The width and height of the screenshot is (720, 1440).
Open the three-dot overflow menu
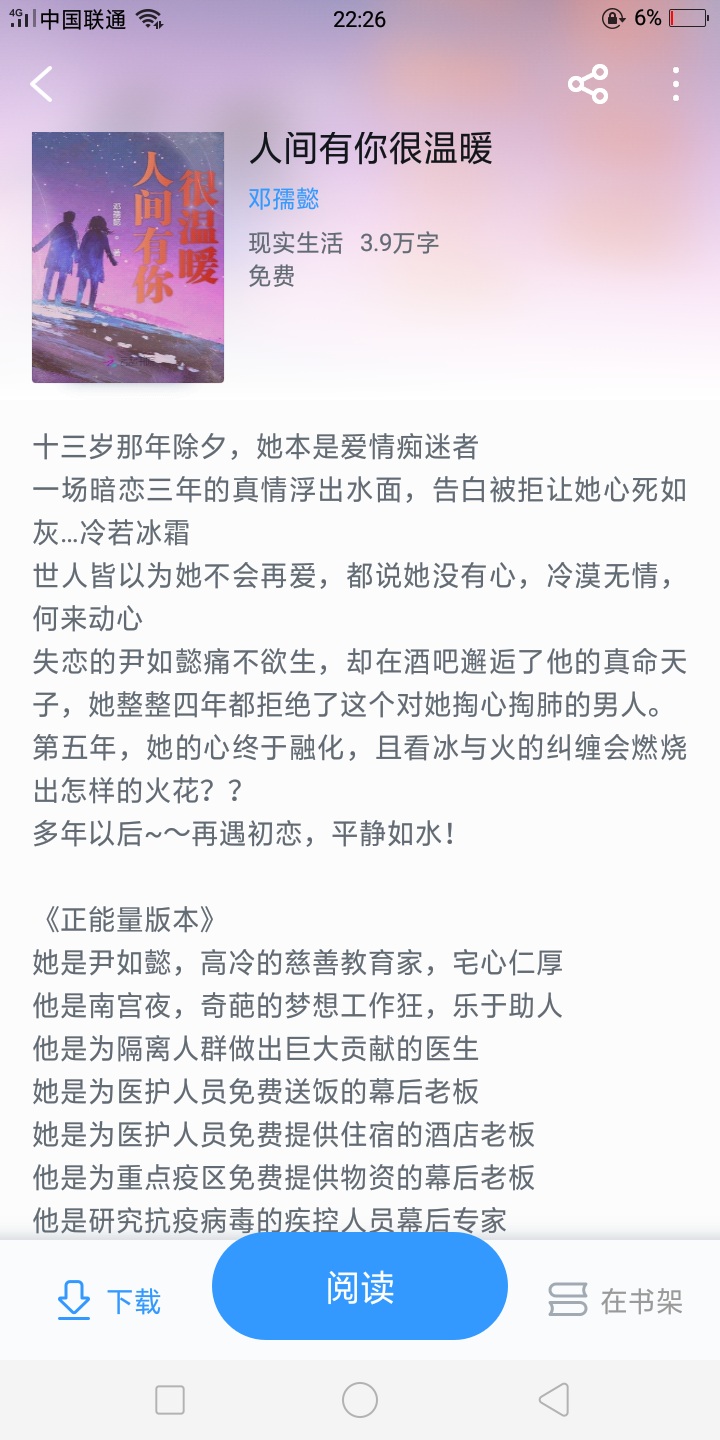point(676,84)
